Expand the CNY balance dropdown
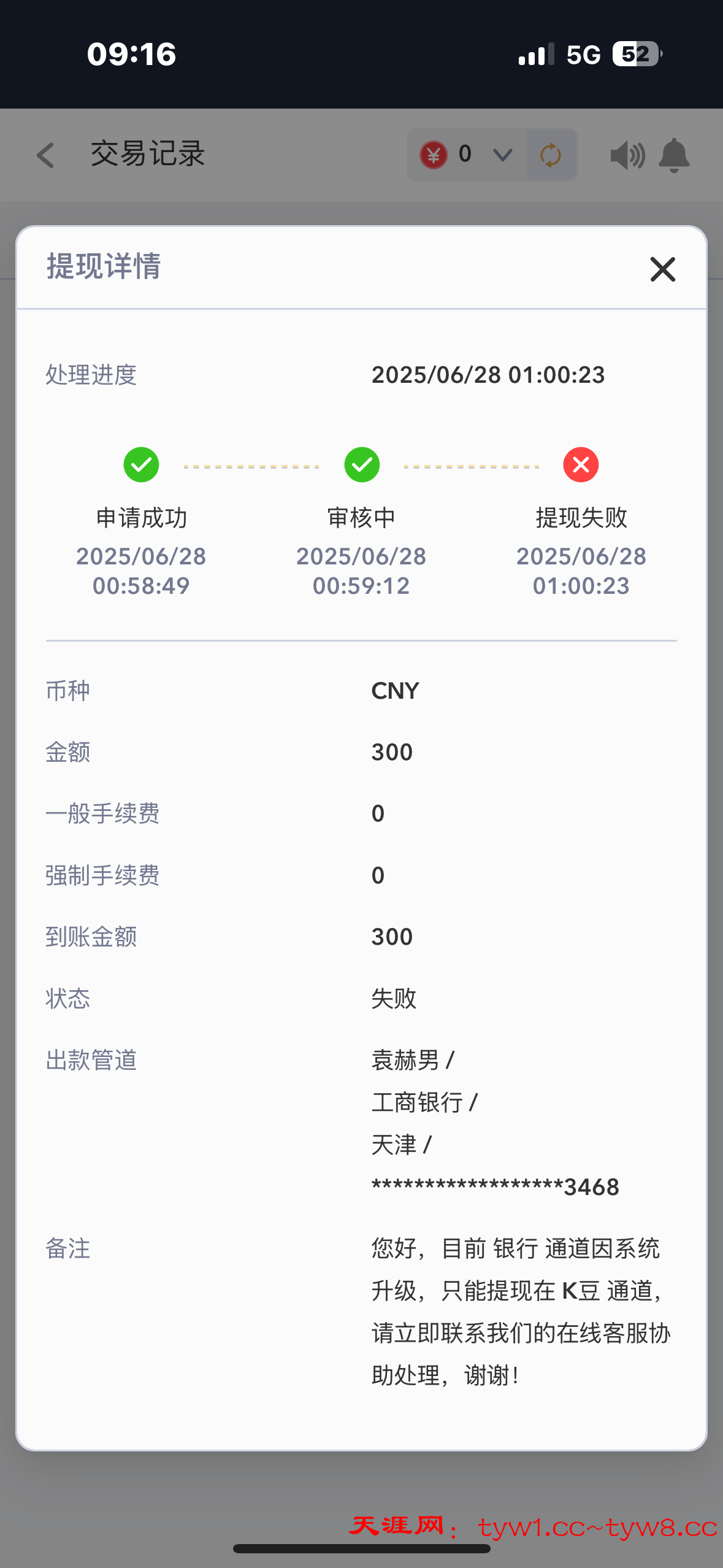 [502, 155]
